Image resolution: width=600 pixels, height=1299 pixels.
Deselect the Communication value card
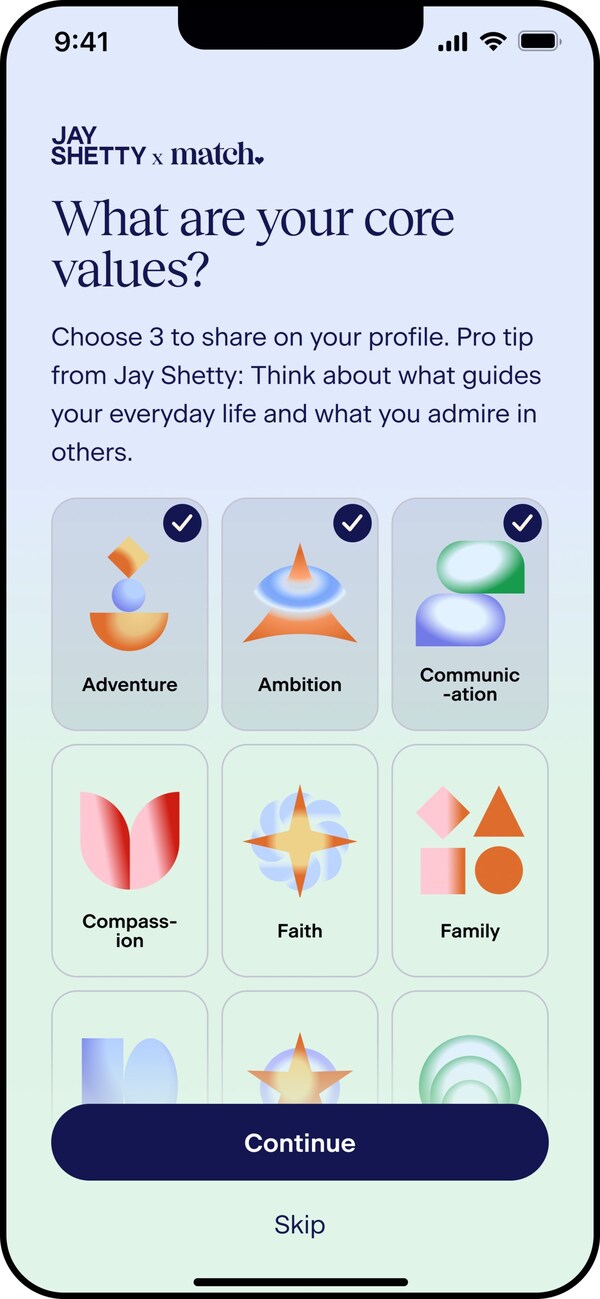[470, 614]
